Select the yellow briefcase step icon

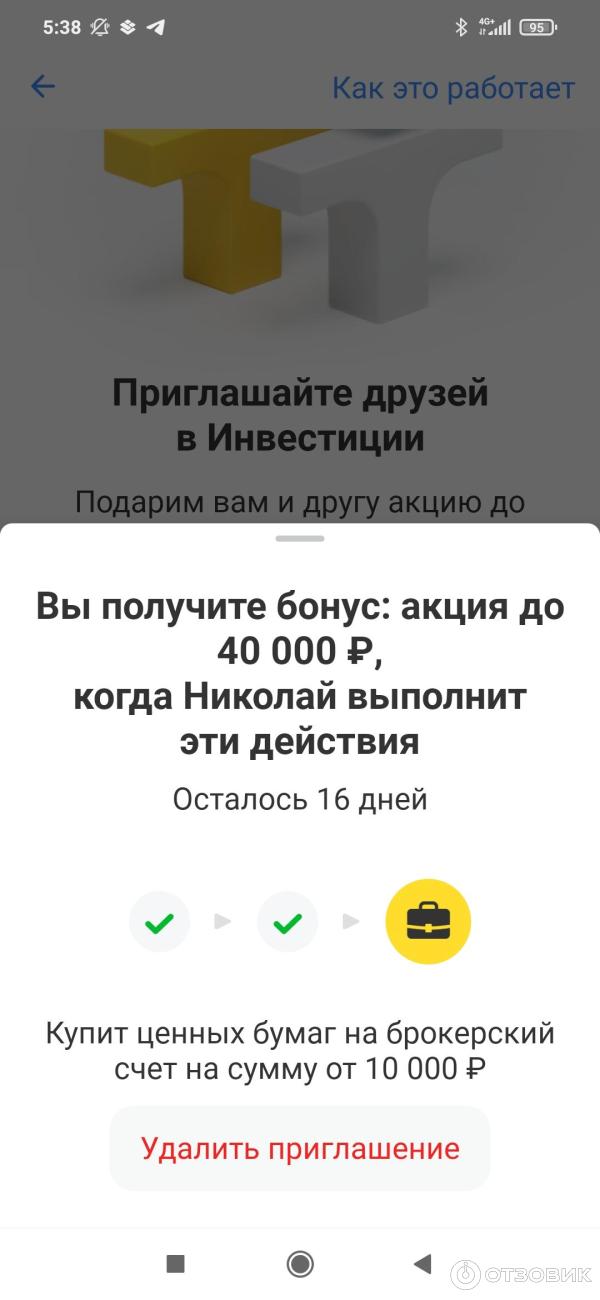[428, 922]
